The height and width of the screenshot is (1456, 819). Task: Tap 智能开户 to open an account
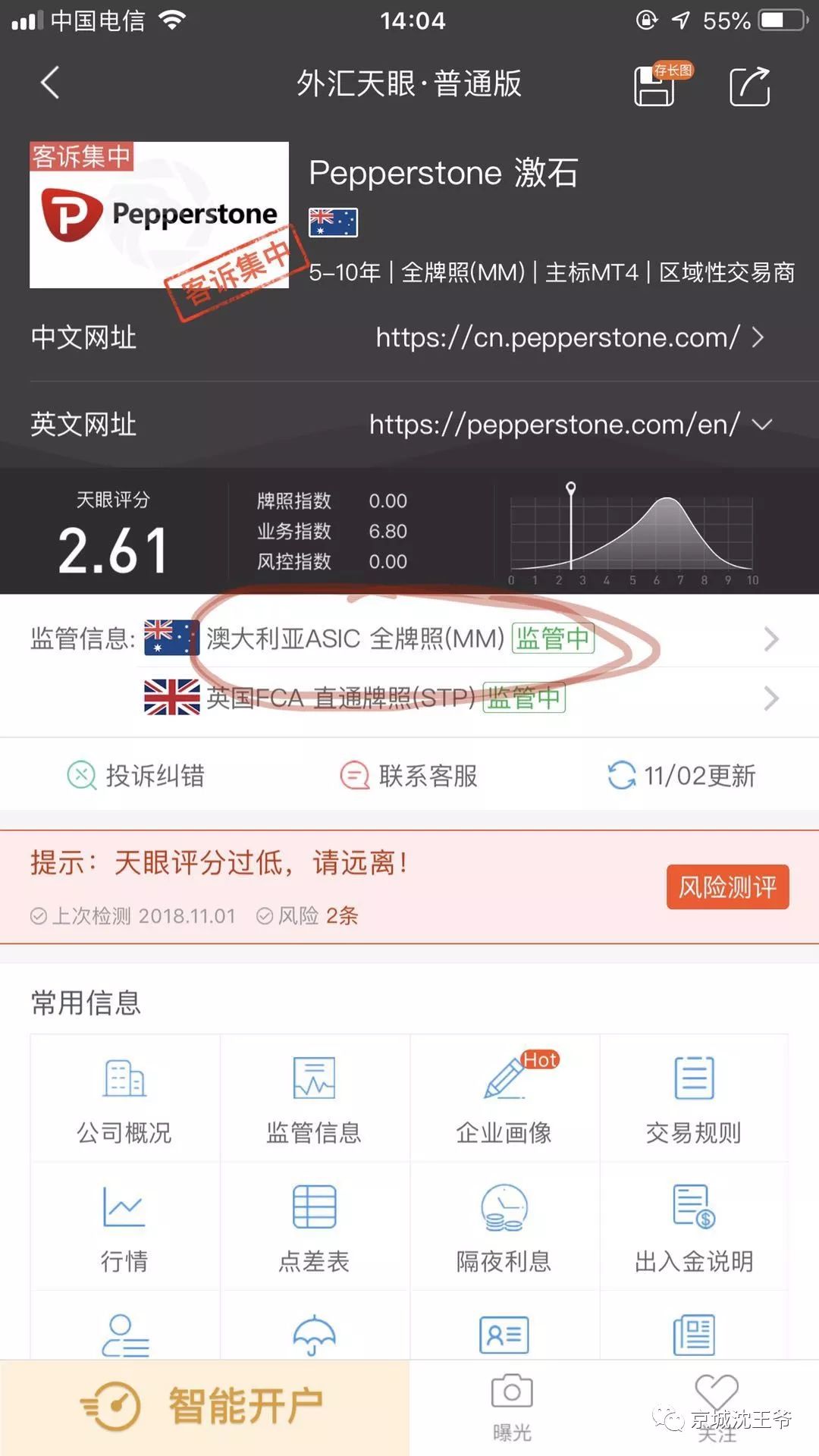coord(205,1407)
